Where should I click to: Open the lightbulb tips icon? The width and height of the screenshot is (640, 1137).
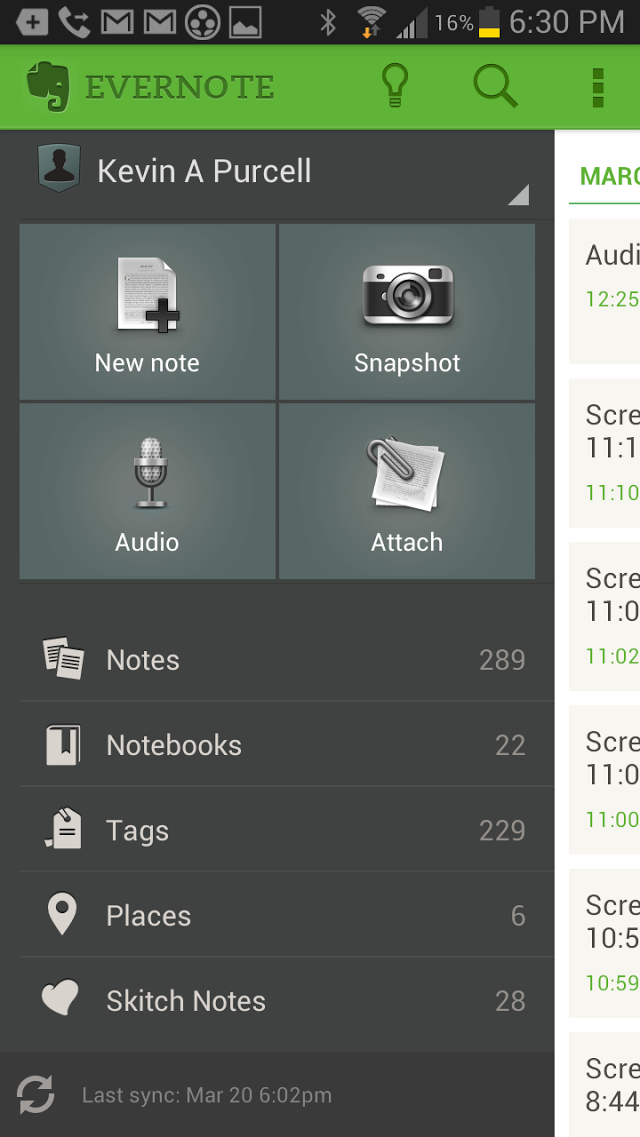tap(395, 86)
